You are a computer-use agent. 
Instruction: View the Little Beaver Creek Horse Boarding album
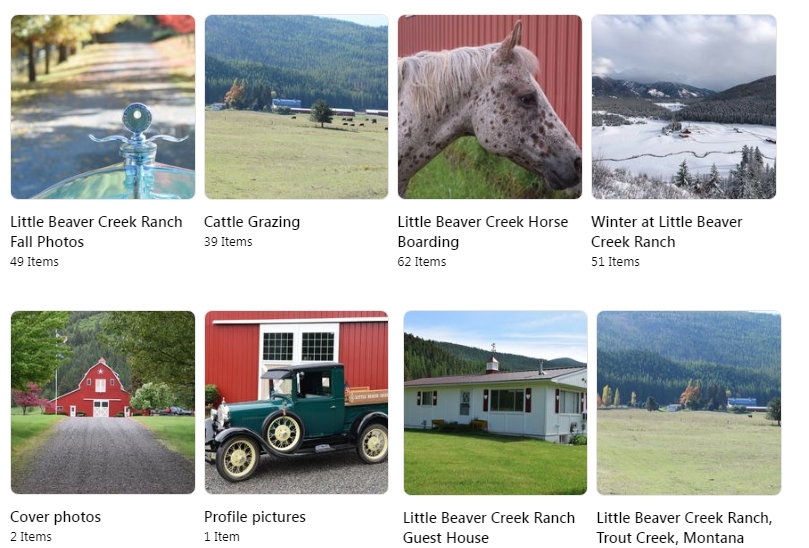pos(490,107)
